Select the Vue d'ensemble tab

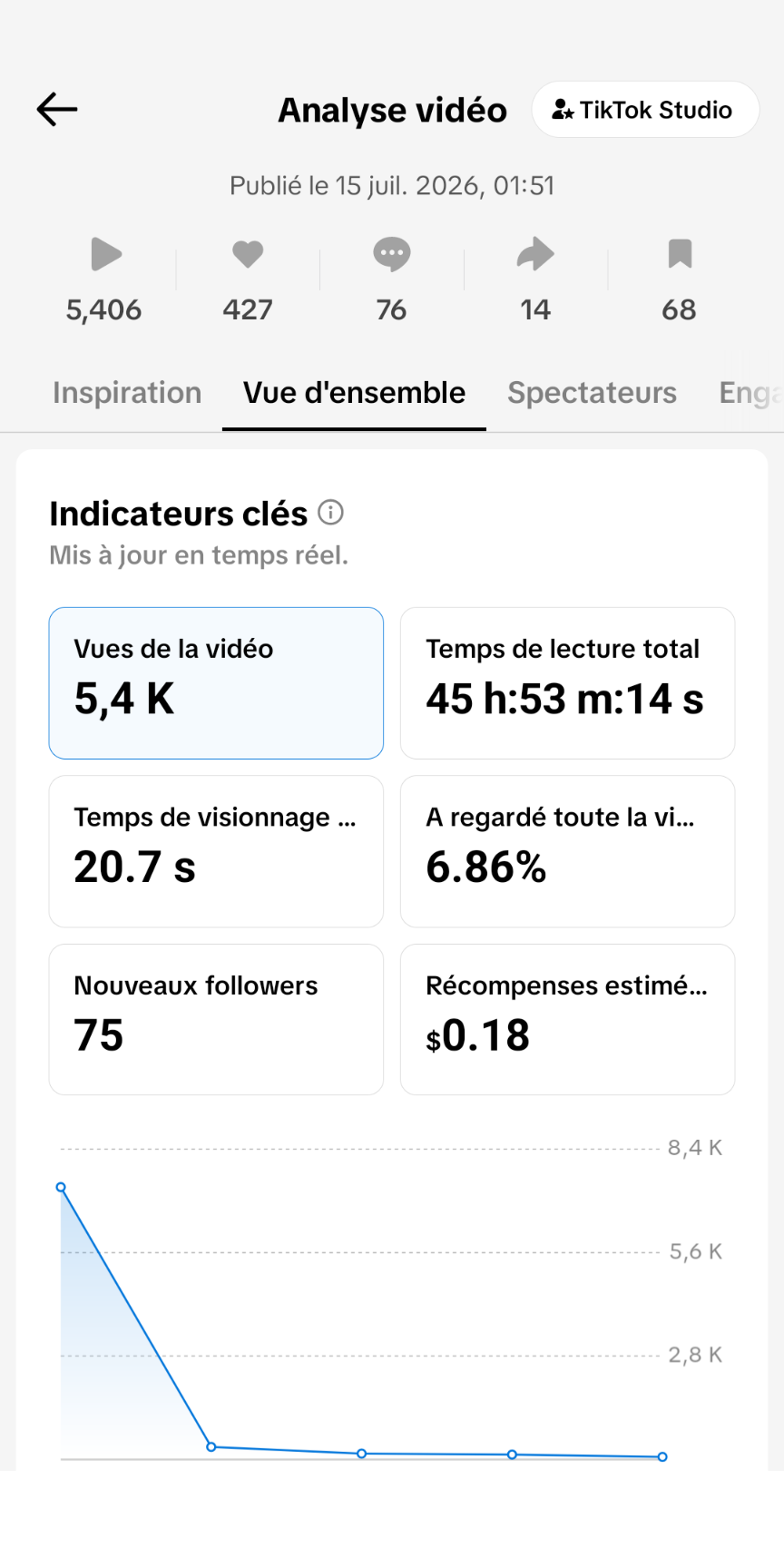[x=354, y=393]
